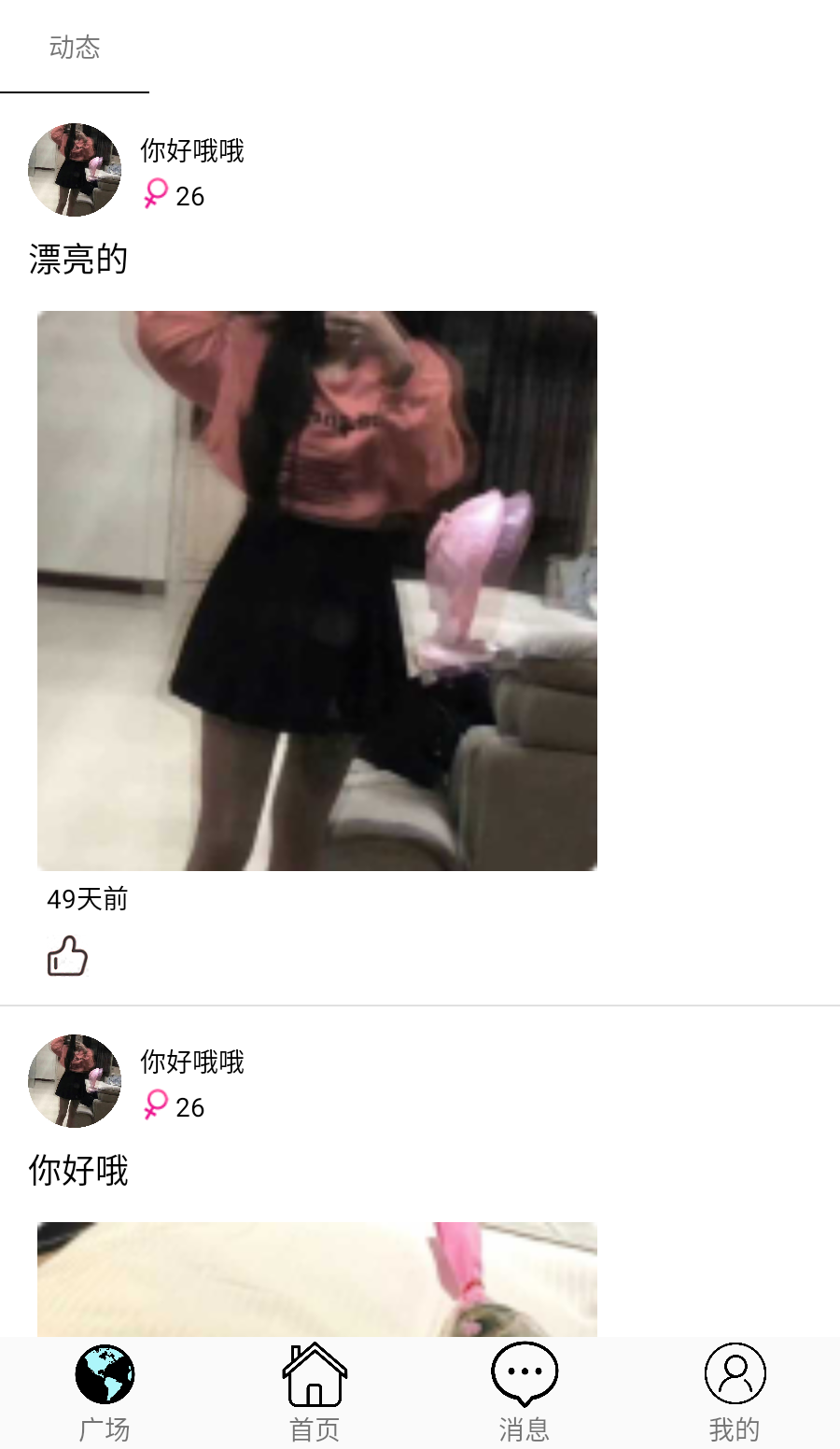This screenshot has width=840, height=1449.
Task: Tap the avatar on the 漂亮的 post
Action: click(75, 170)
